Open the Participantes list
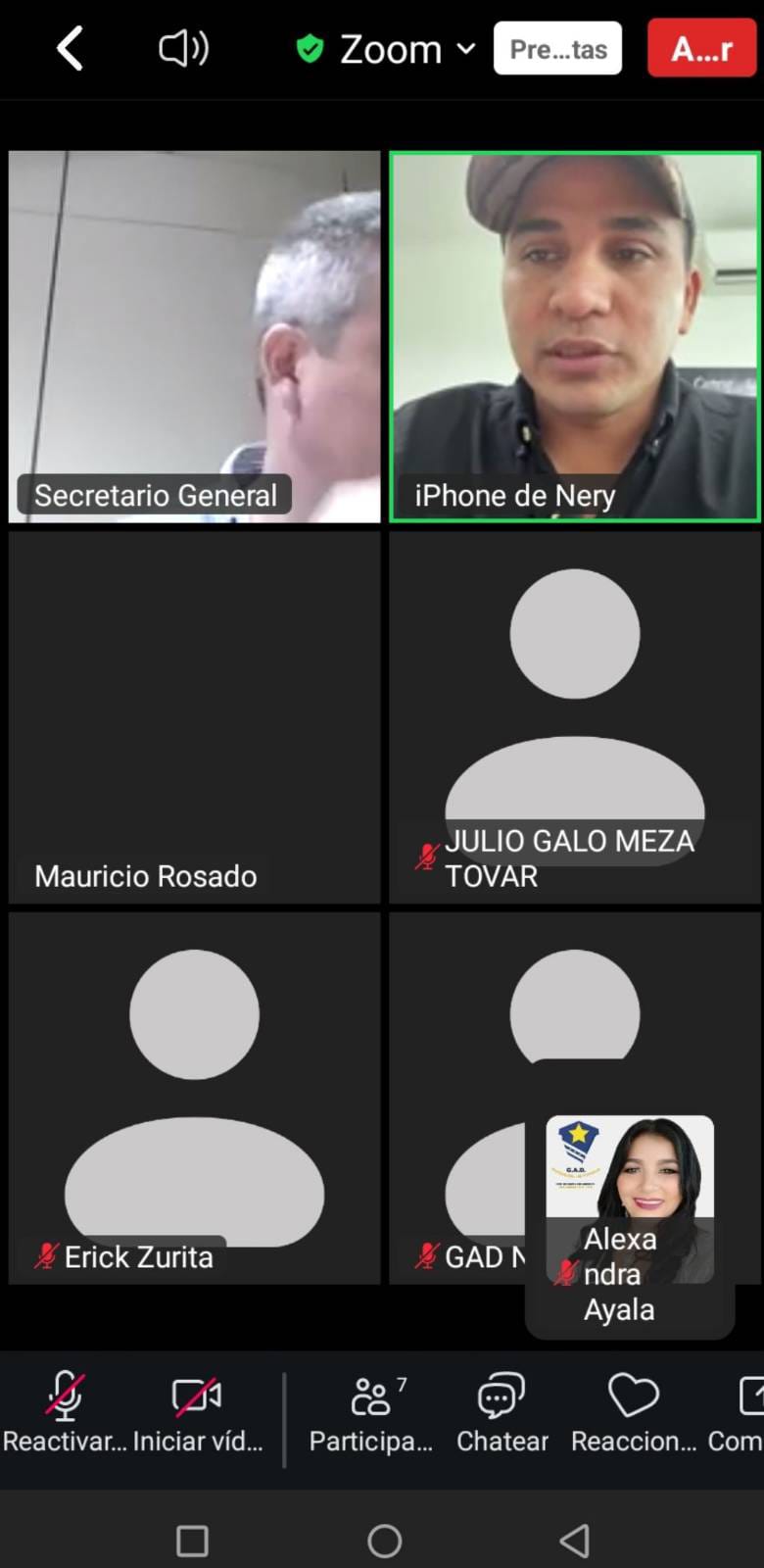 pyautogui.click(x=371, y=1411)
